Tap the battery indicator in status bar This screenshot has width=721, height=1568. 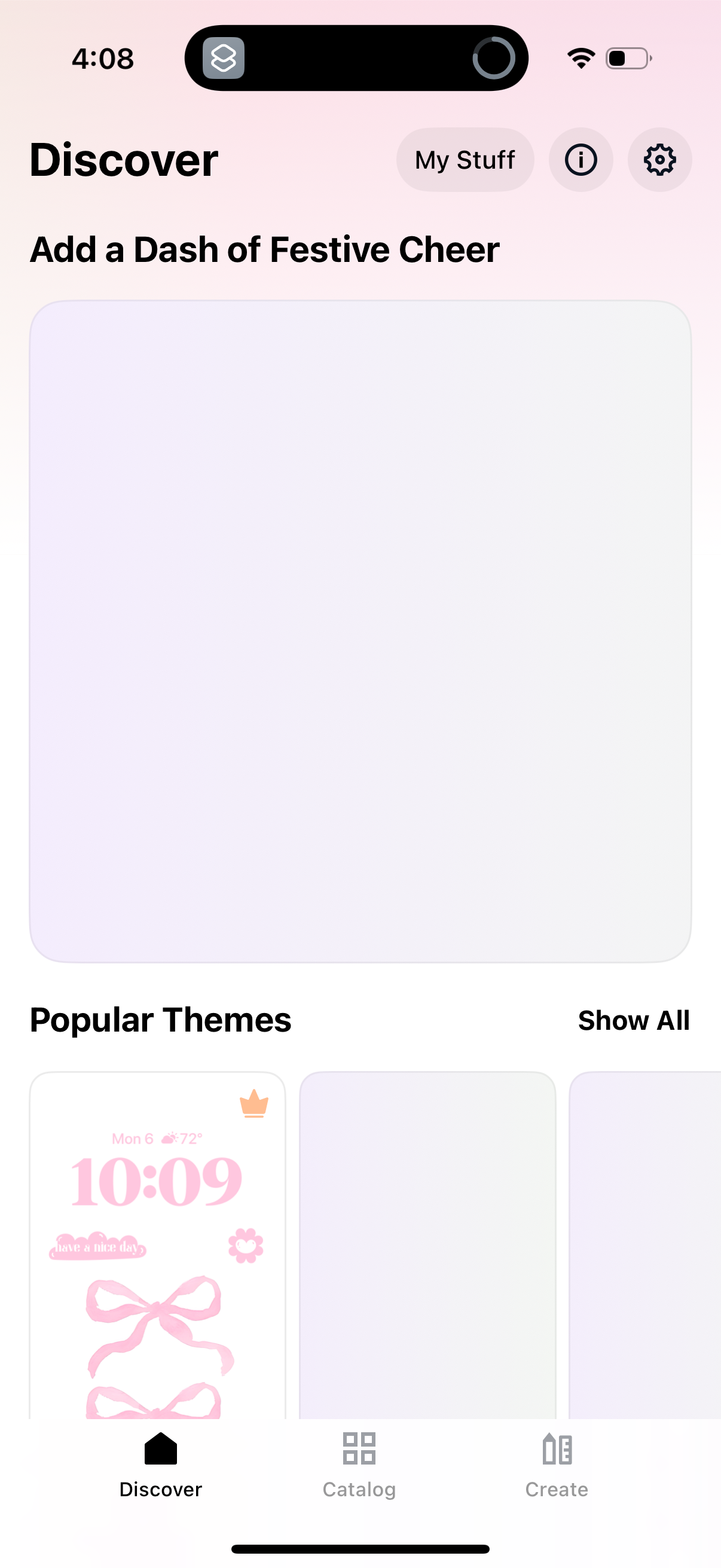pyautogui.click(x=628, y=57)
